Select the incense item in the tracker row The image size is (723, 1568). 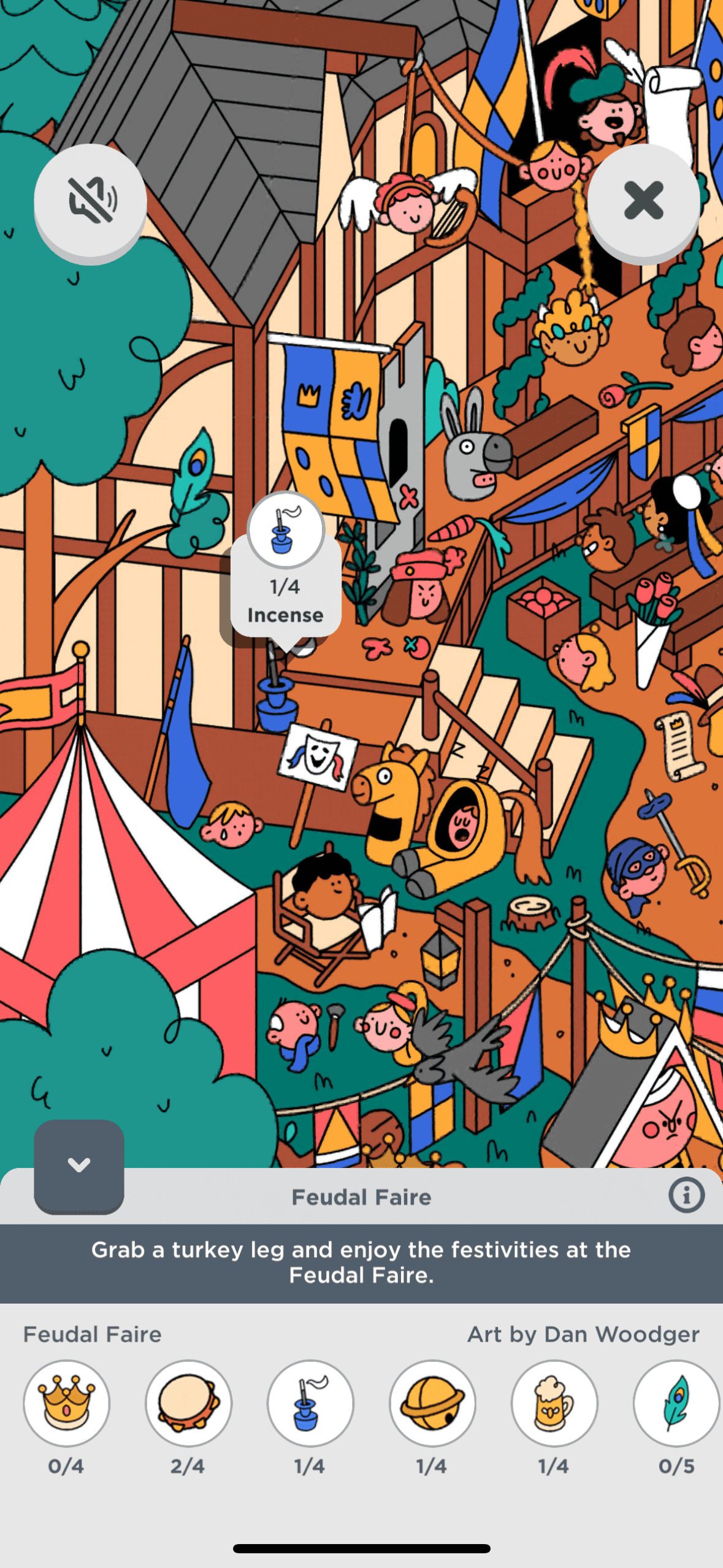click(x=310, y=1403)
